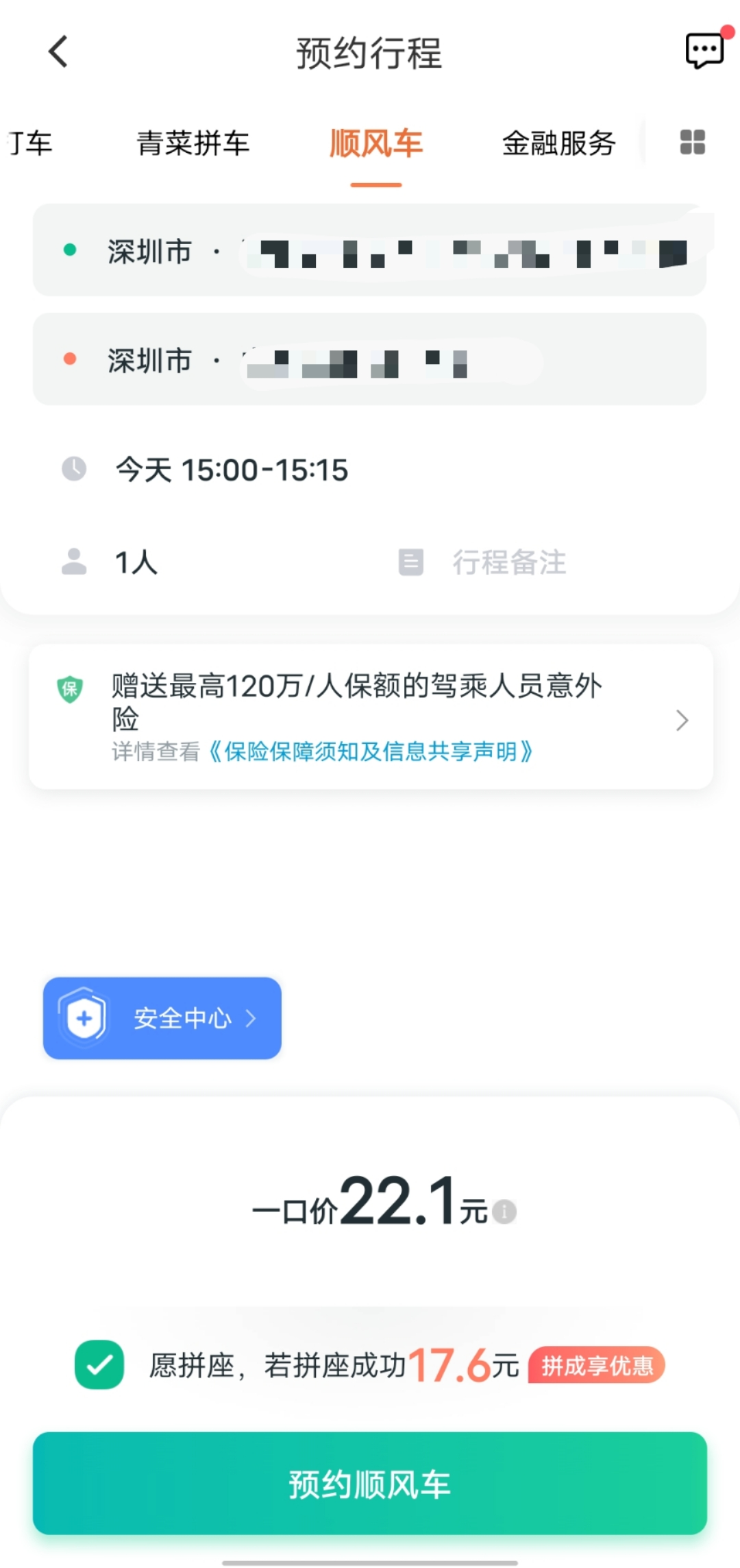Go back from 预约行程 page
Screen dimensions: 740x1568
point(58,52)
